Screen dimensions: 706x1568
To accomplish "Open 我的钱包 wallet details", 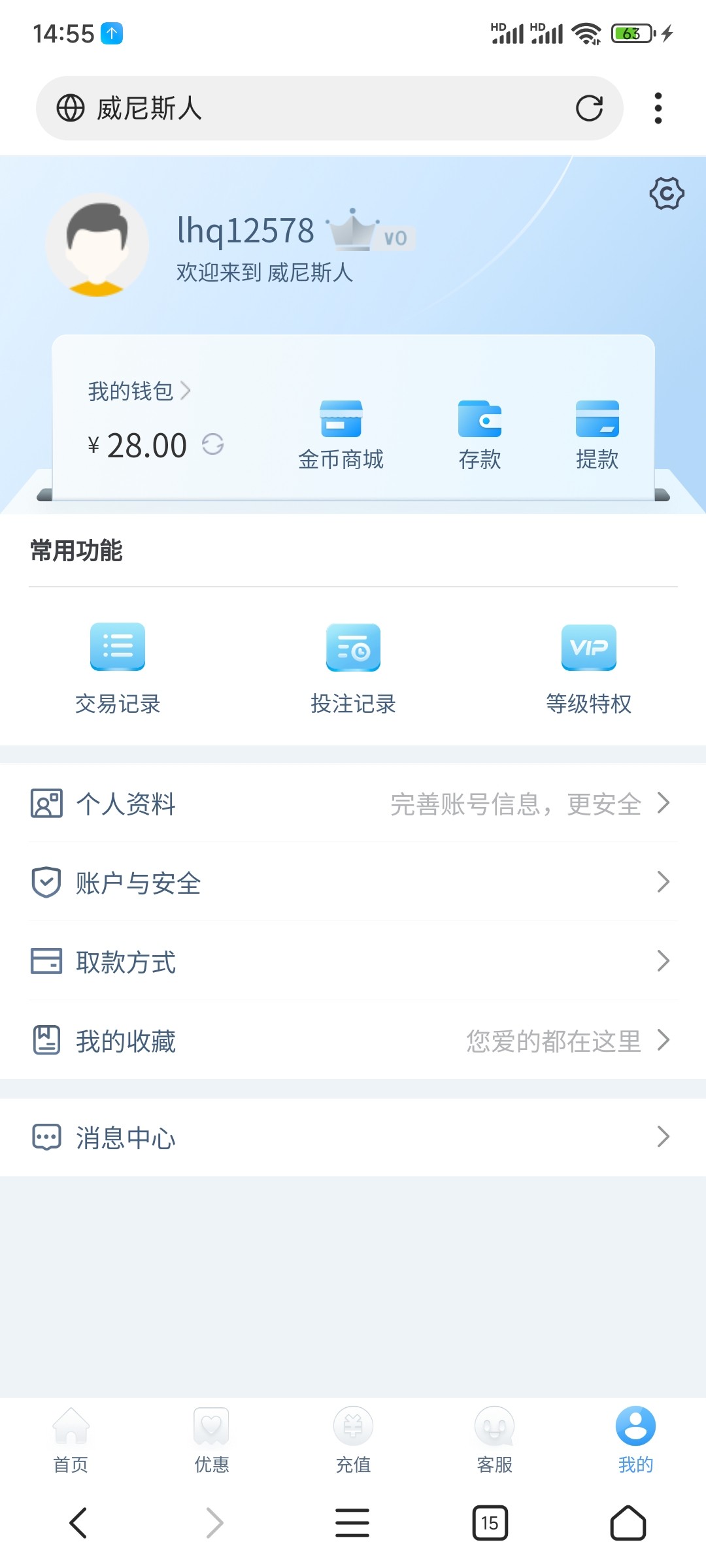I will click(x=139, y=391).
